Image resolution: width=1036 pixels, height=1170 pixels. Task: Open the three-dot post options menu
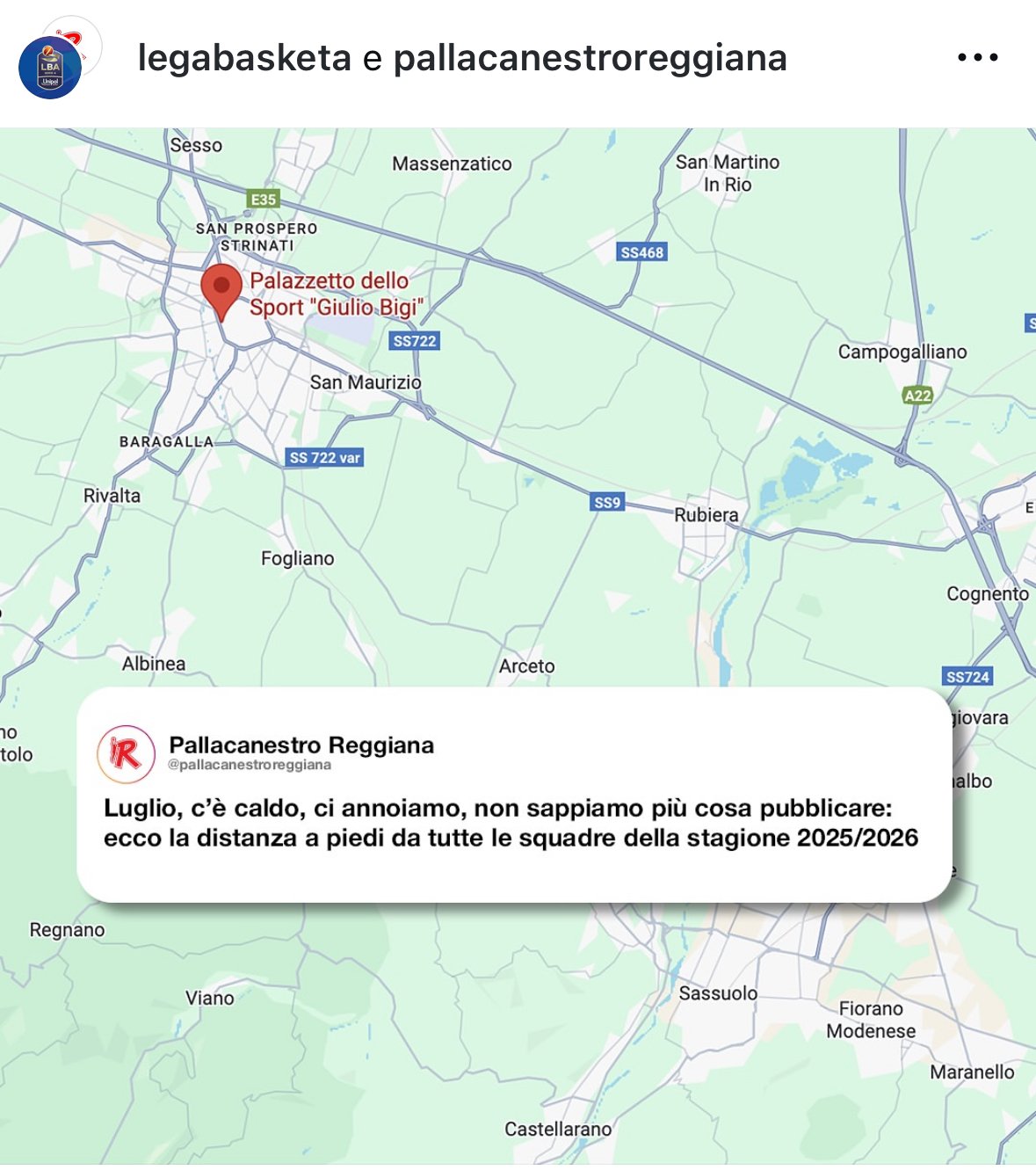click(x=977, y=58)
